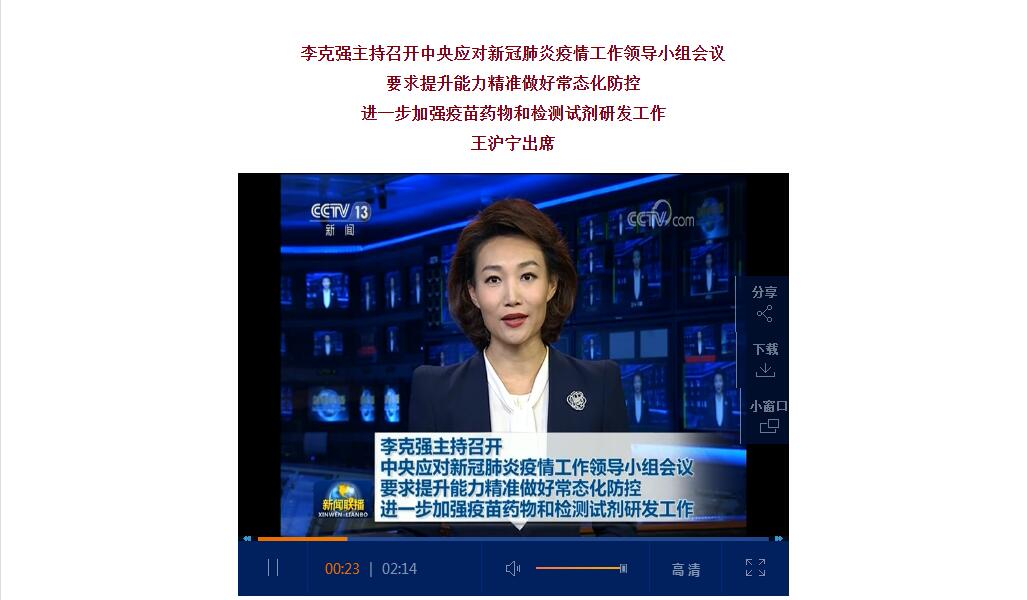Mute the video sound
Image resolution: width=1028 pixels, height=600 pixels.
(513, 568)
